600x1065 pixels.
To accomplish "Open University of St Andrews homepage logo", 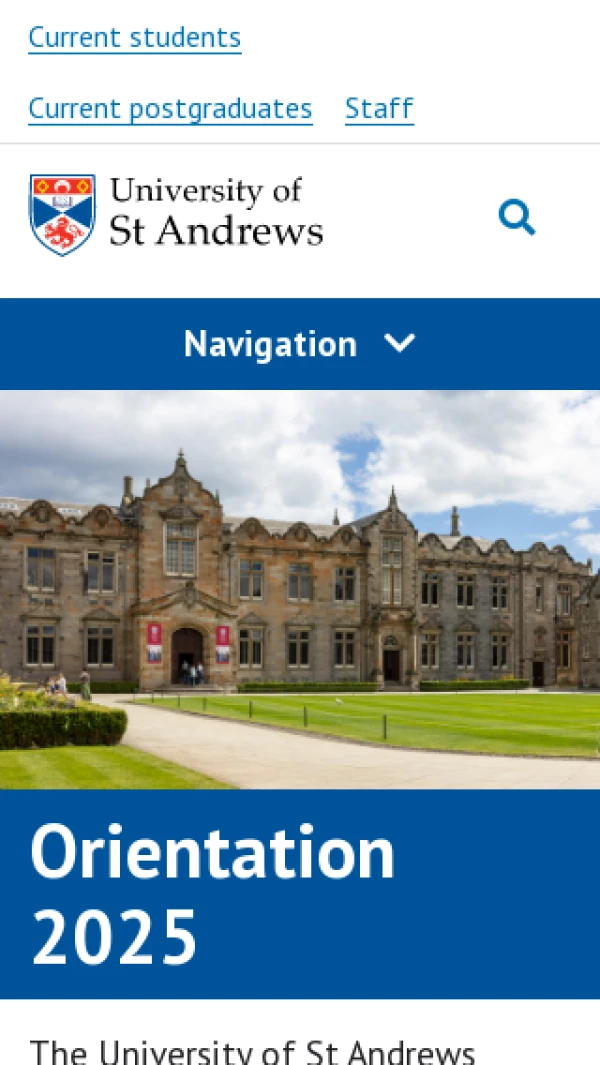I will click(x=176, y=214).
